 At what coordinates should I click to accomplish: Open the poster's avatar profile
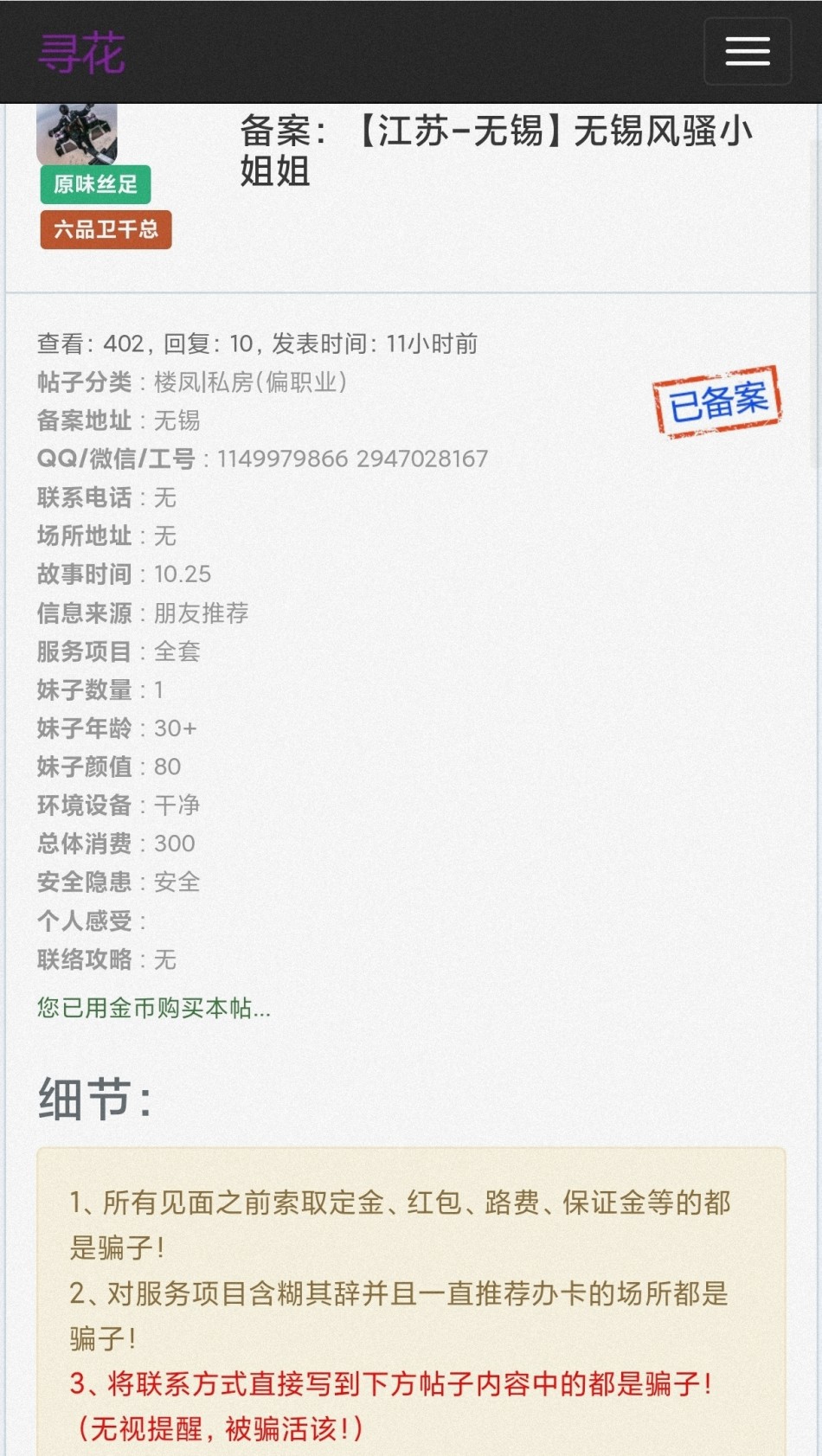click(76, 133)
